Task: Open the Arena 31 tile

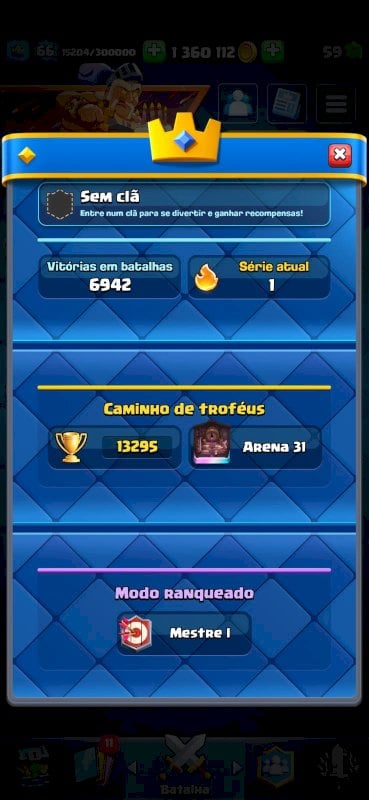Action: (256, 447)
